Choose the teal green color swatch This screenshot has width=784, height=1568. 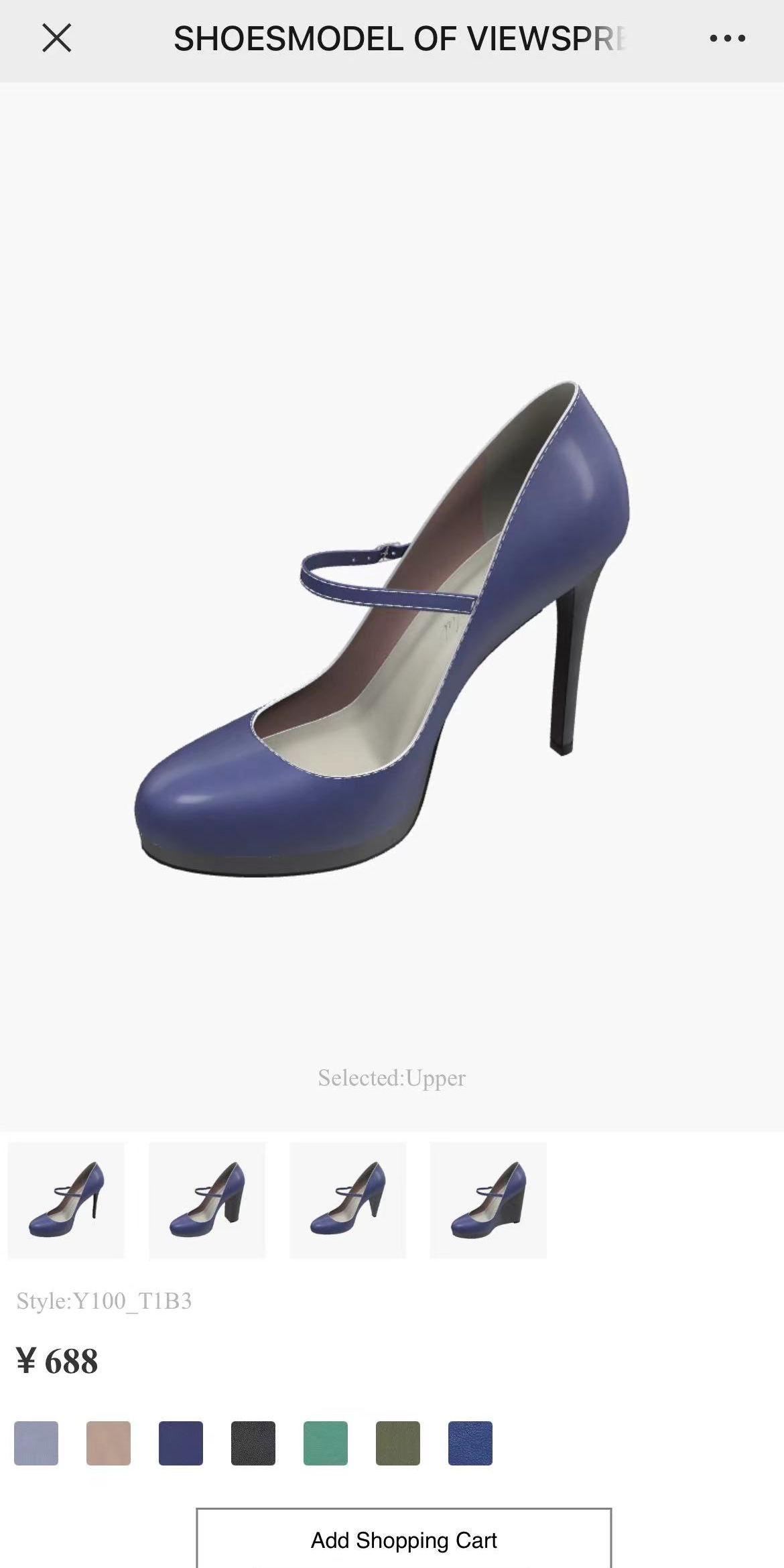[326, 1443]
